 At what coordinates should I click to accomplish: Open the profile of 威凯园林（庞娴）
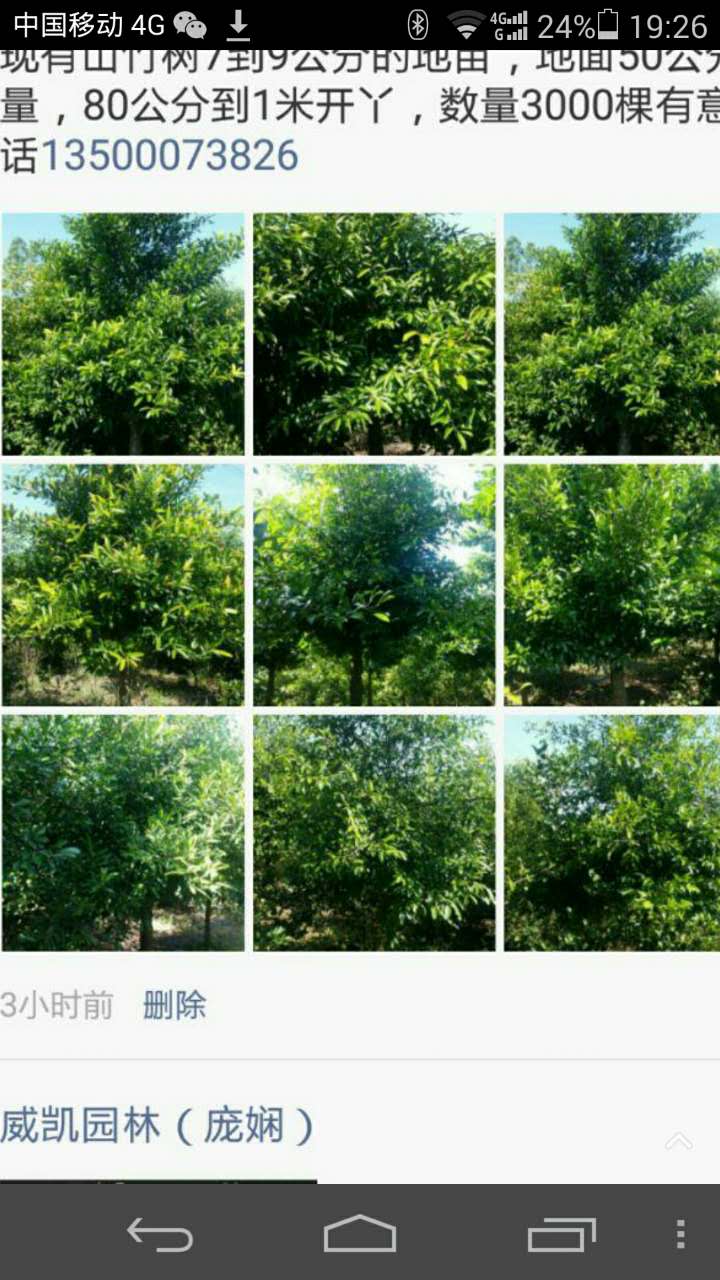(158, 1126)
